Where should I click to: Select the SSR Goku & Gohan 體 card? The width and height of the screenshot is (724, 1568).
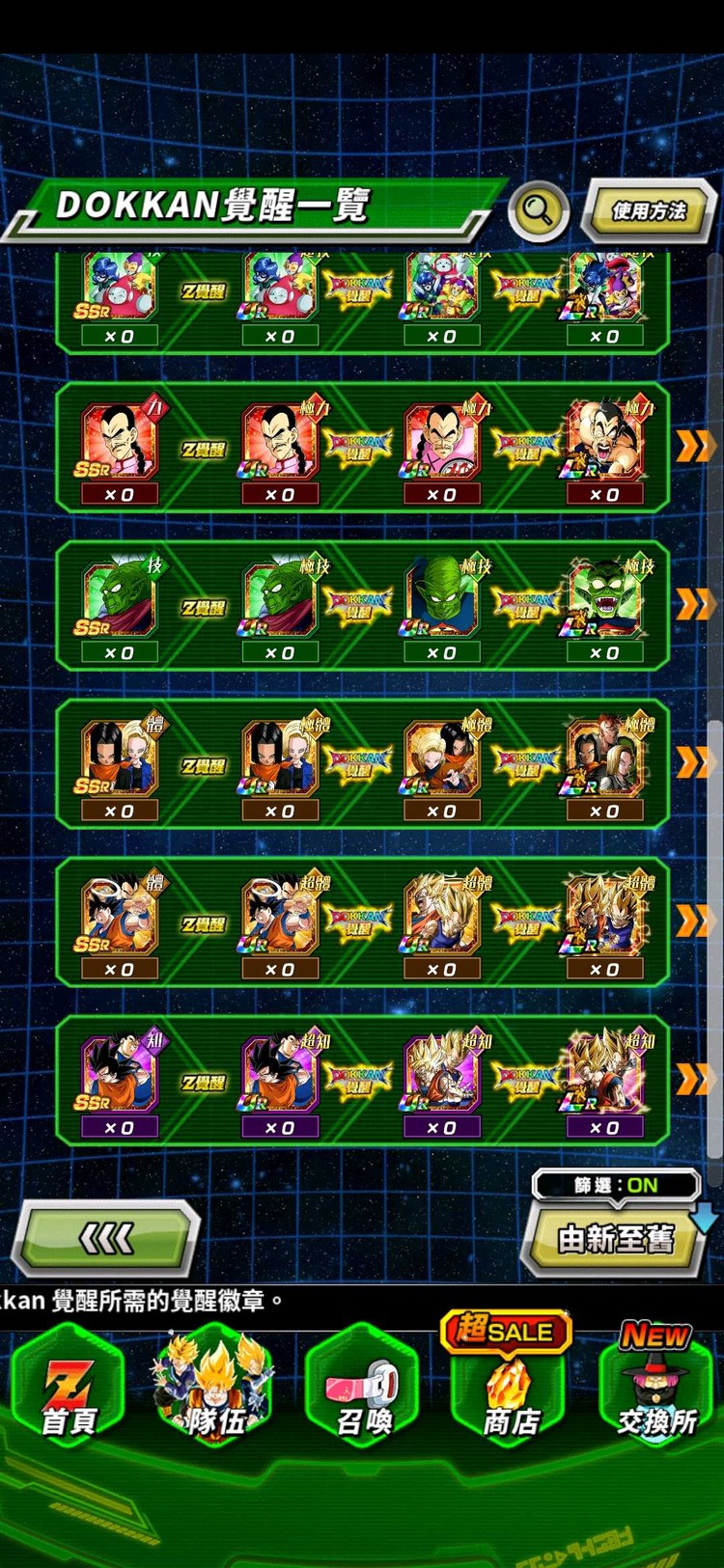(x=120, y=917)
